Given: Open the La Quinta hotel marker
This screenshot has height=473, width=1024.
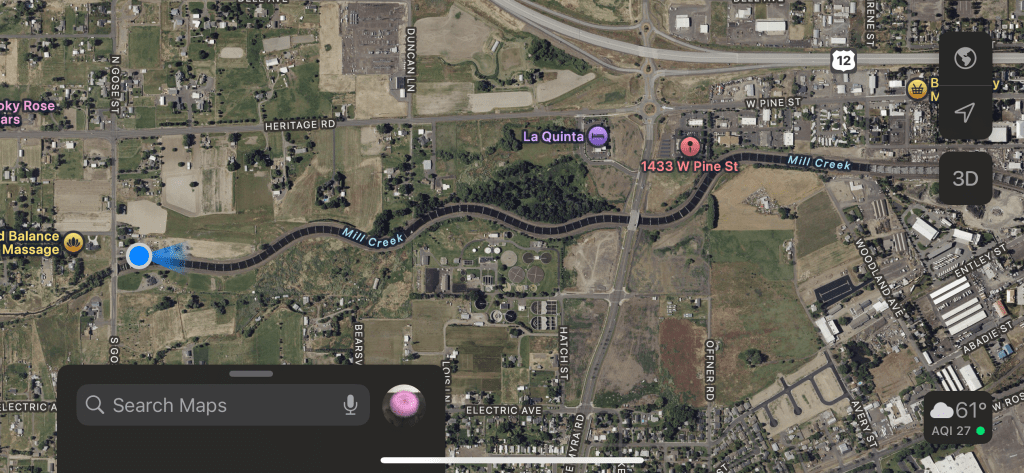Looking at the screenshot, I should pyautogui.click(x=598, y=135).
